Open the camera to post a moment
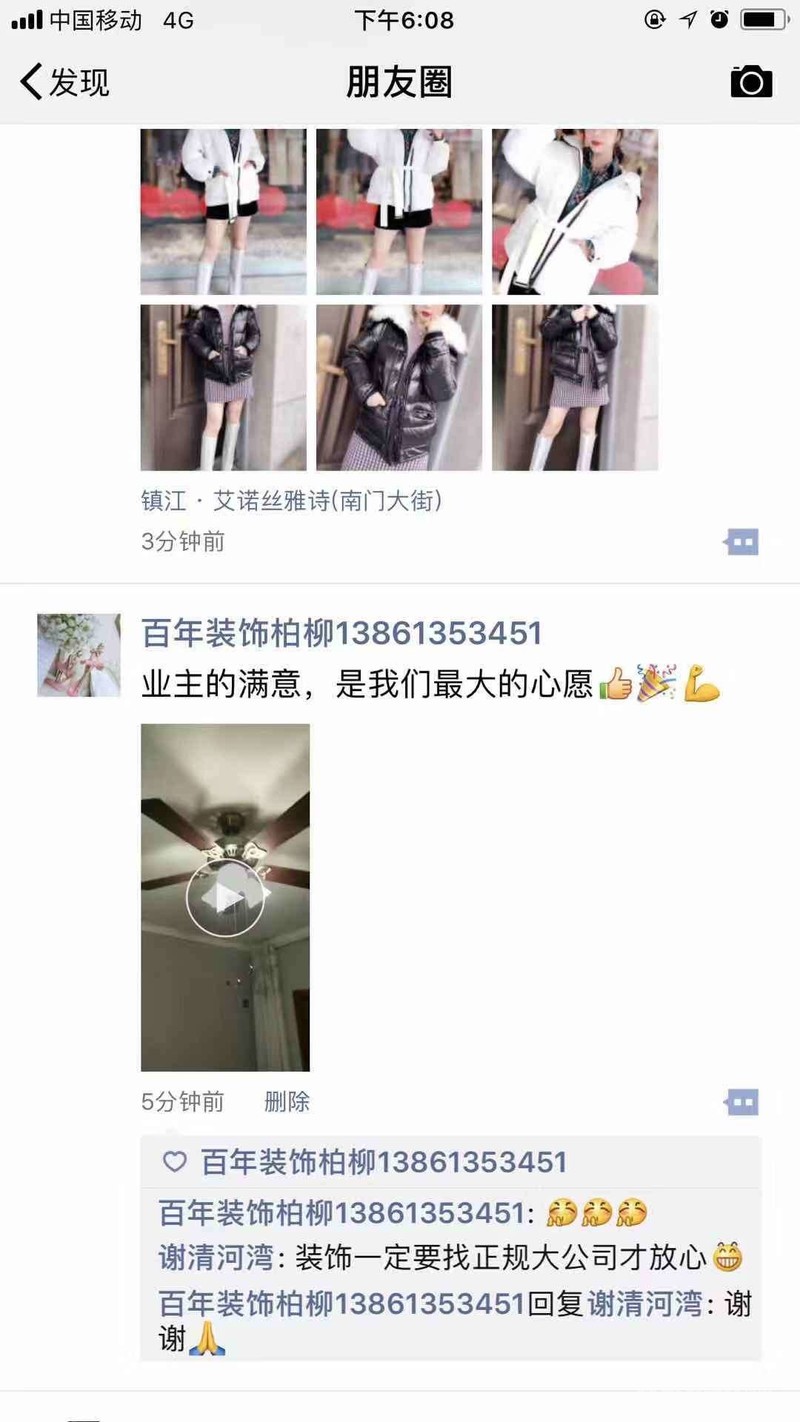The image size is (800, 1422). coord(751,81)
